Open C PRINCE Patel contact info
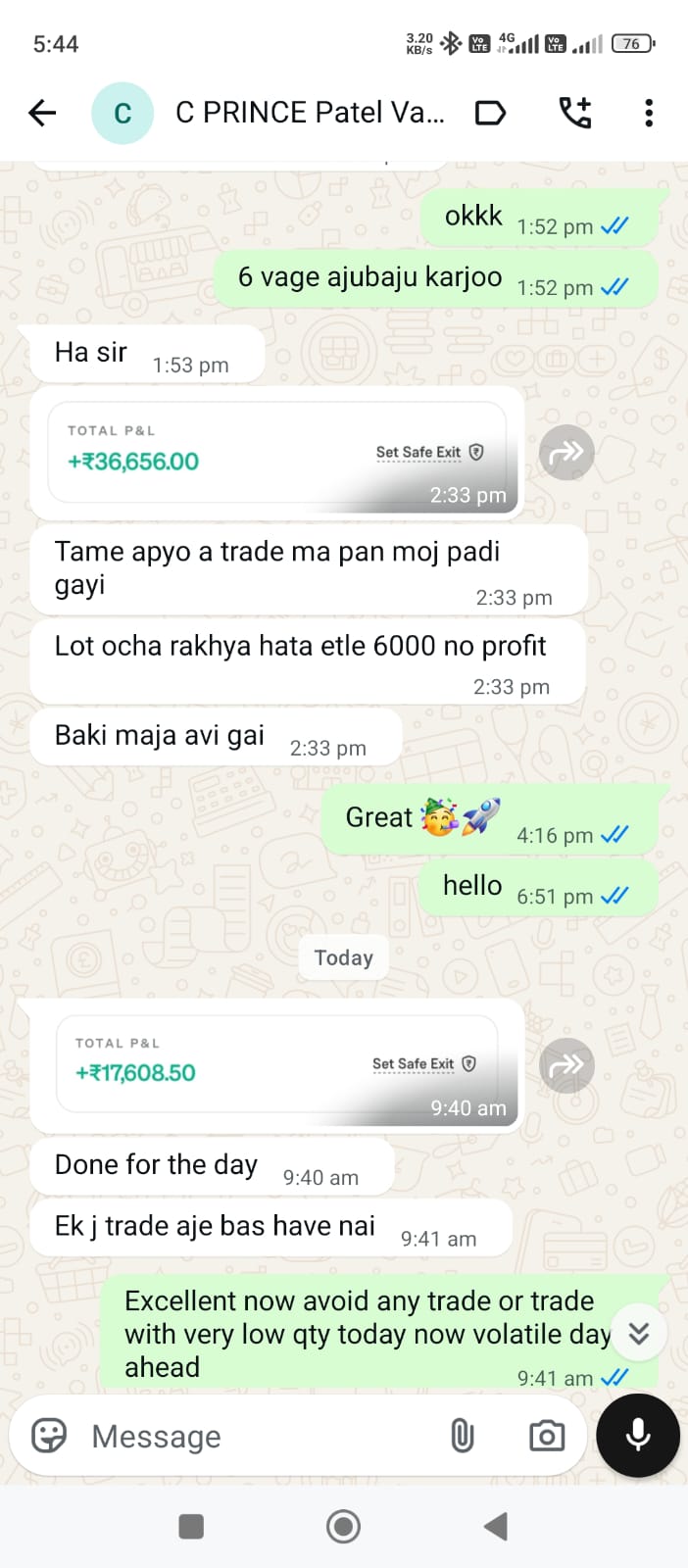This screenshot has width=688, height=1568. pyautogui.click(x=309, y=114)
